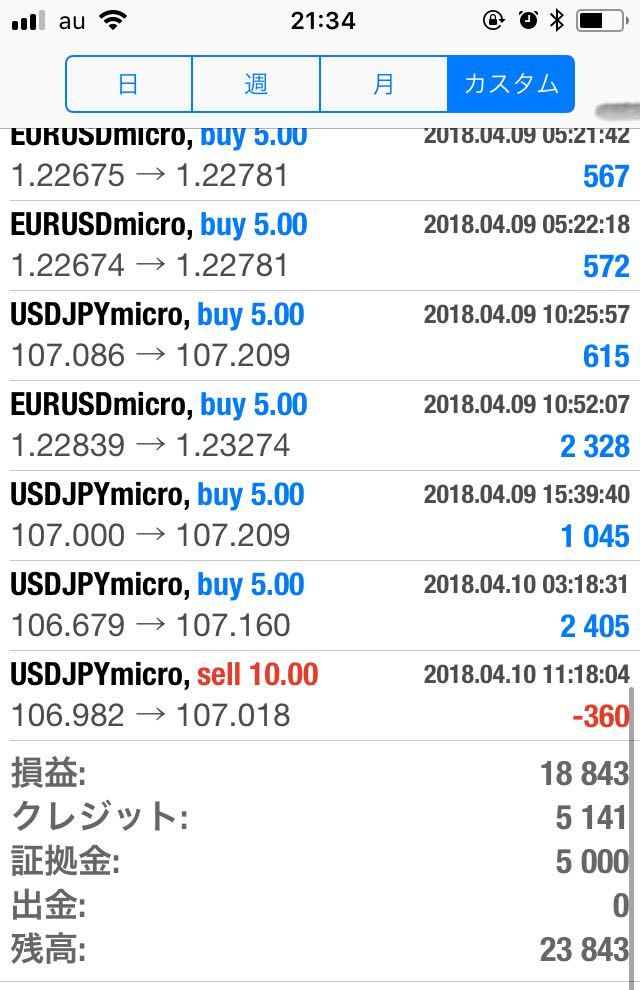The width and height of the screenshot is (640, 990).
Task: Open the EURUSDmicro trade closed at 05:22:18
Action: [320, 245]
